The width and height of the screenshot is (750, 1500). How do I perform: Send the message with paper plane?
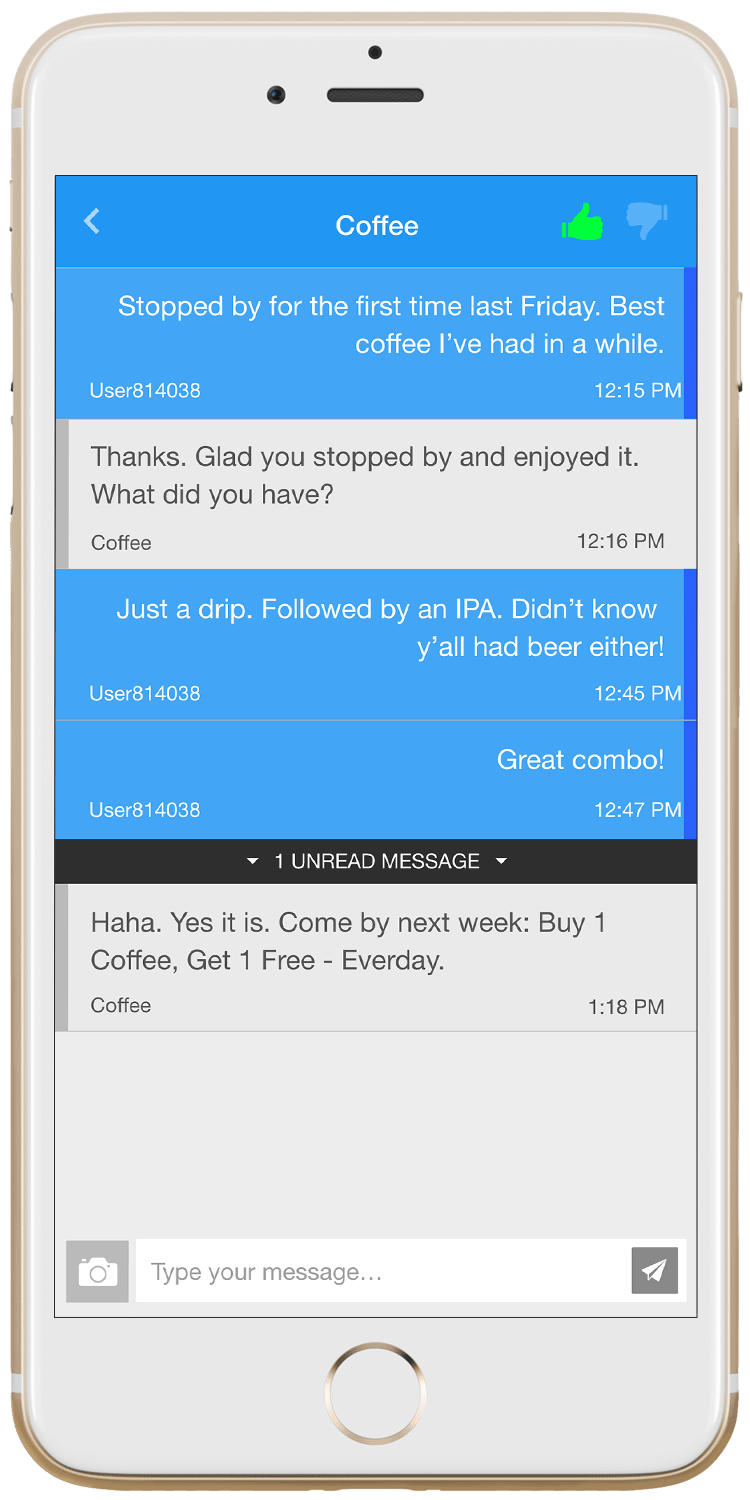coord(655,1271)
